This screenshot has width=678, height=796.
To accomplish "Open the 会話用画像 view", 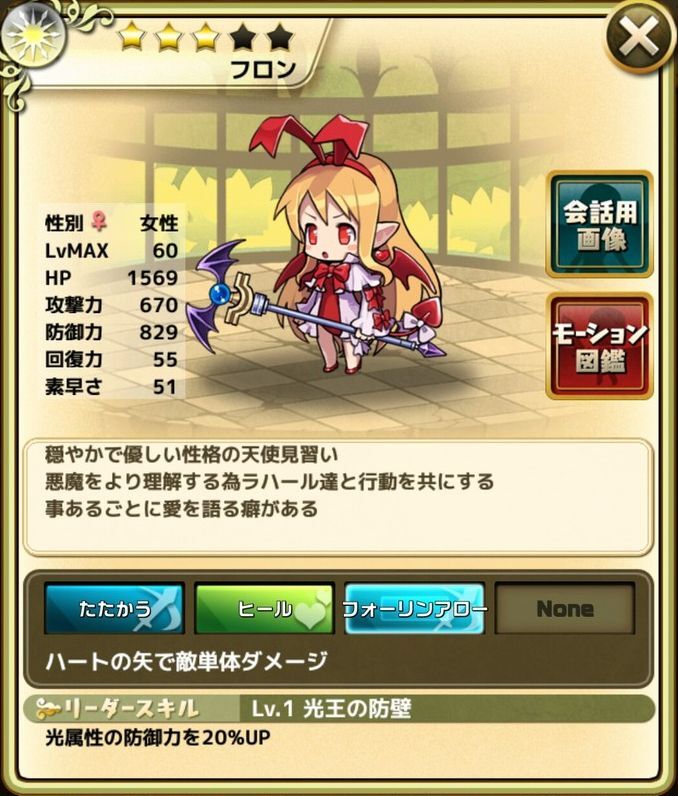I will (598, 224).
